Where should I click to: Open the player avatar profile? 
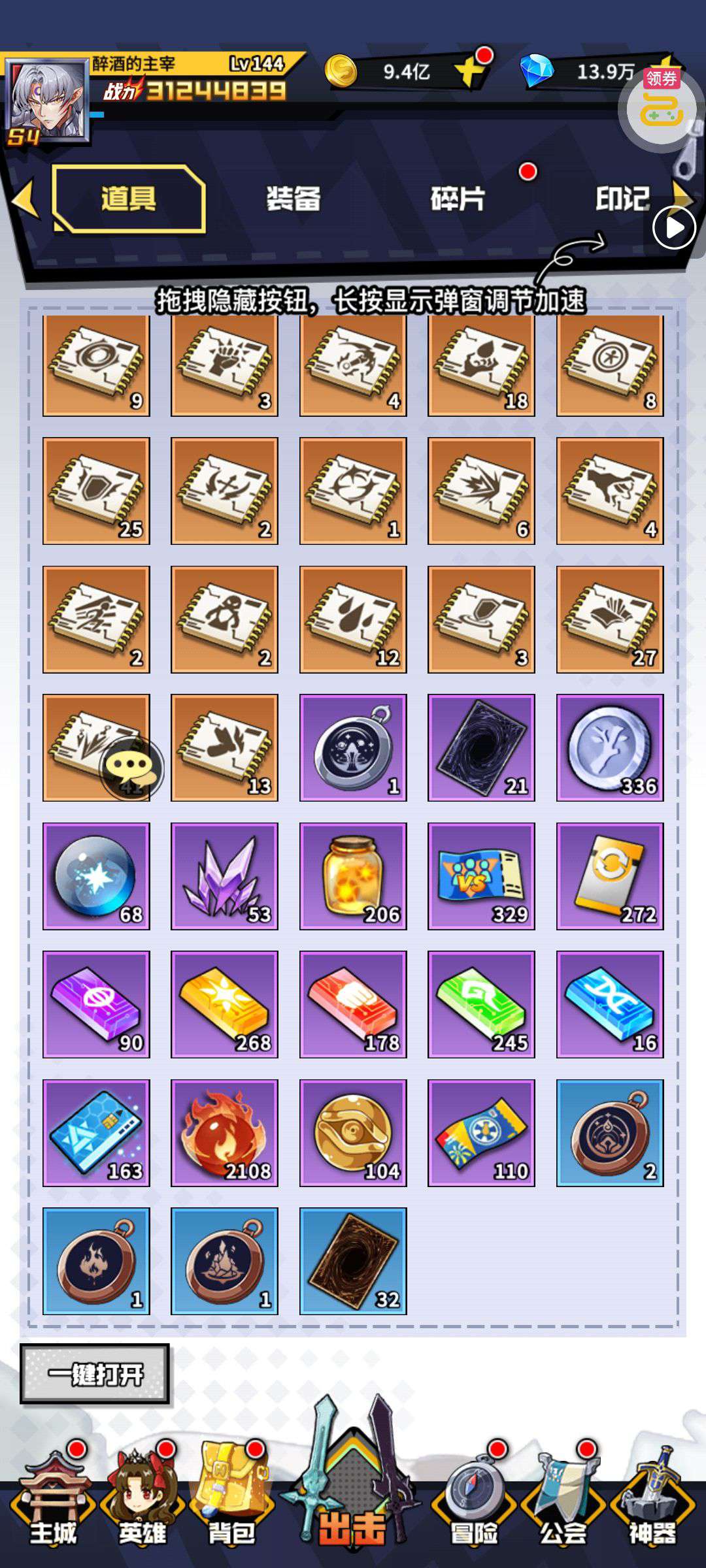click(x=46, y=99)
